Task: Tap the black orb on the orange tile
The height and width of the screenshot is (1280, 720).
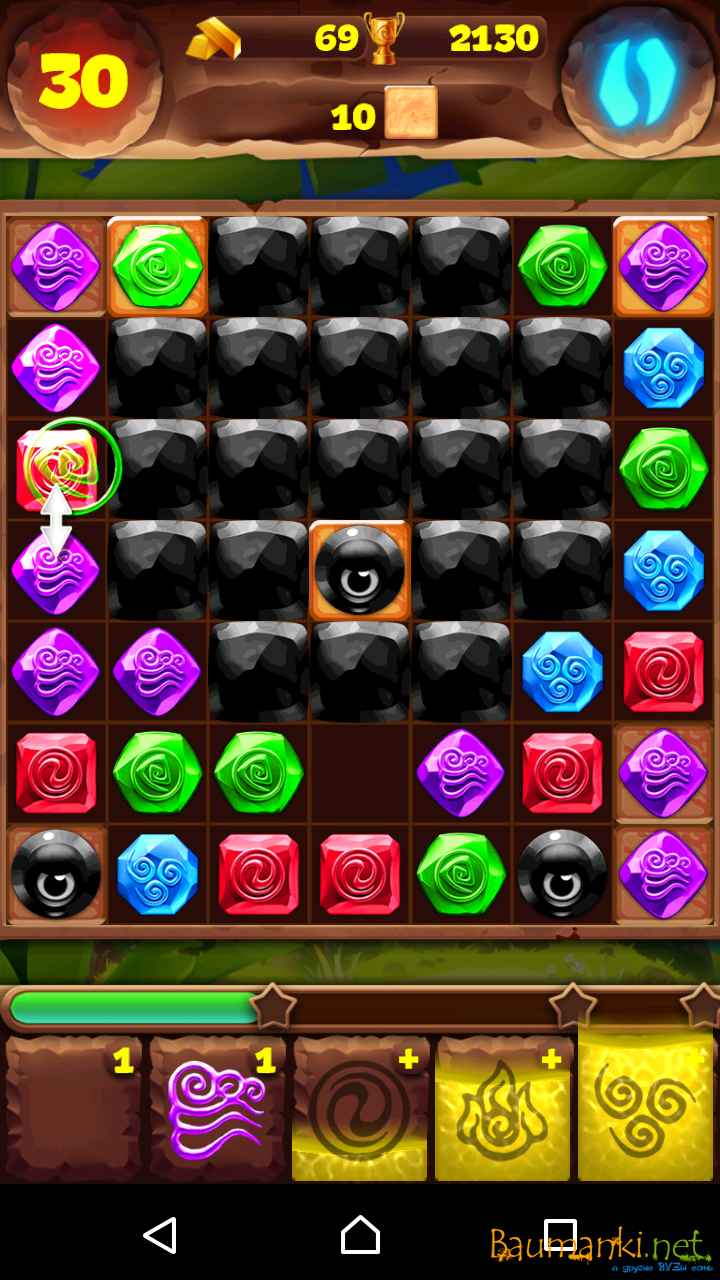Action: 359,570
